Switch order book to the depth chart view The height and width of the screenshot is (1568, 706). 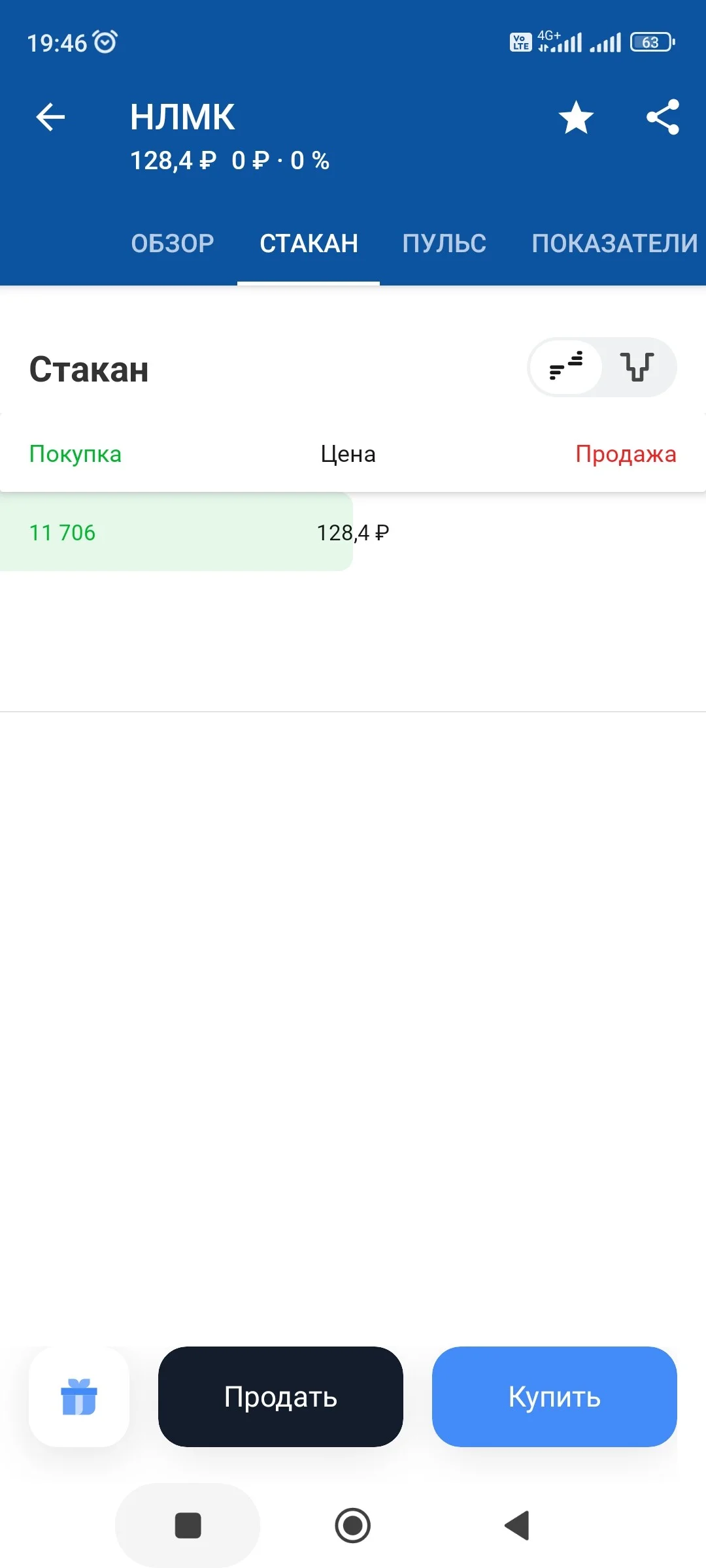click(x=637, y=367)
